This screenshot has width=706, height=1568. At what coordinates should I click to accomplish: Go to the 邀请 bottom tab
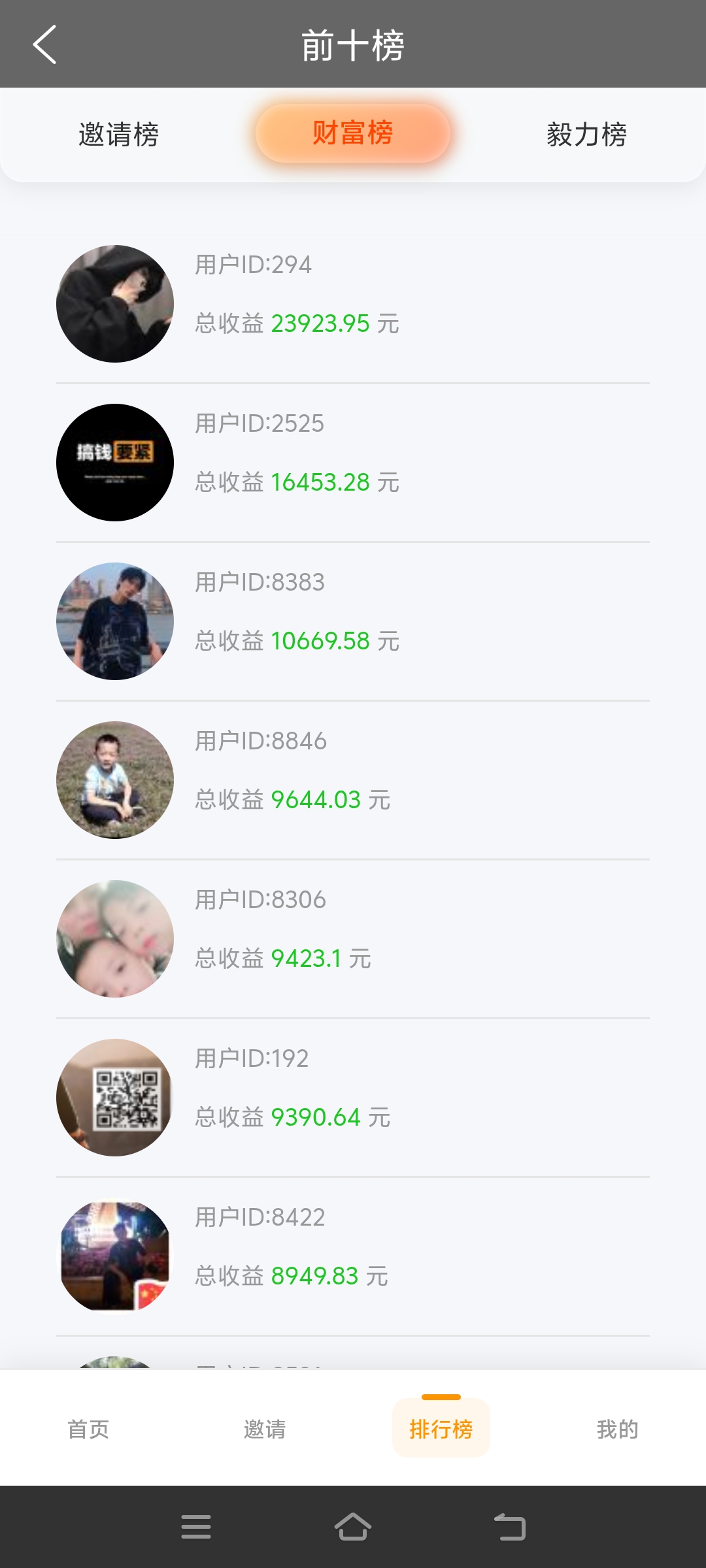pos(265,1429)
